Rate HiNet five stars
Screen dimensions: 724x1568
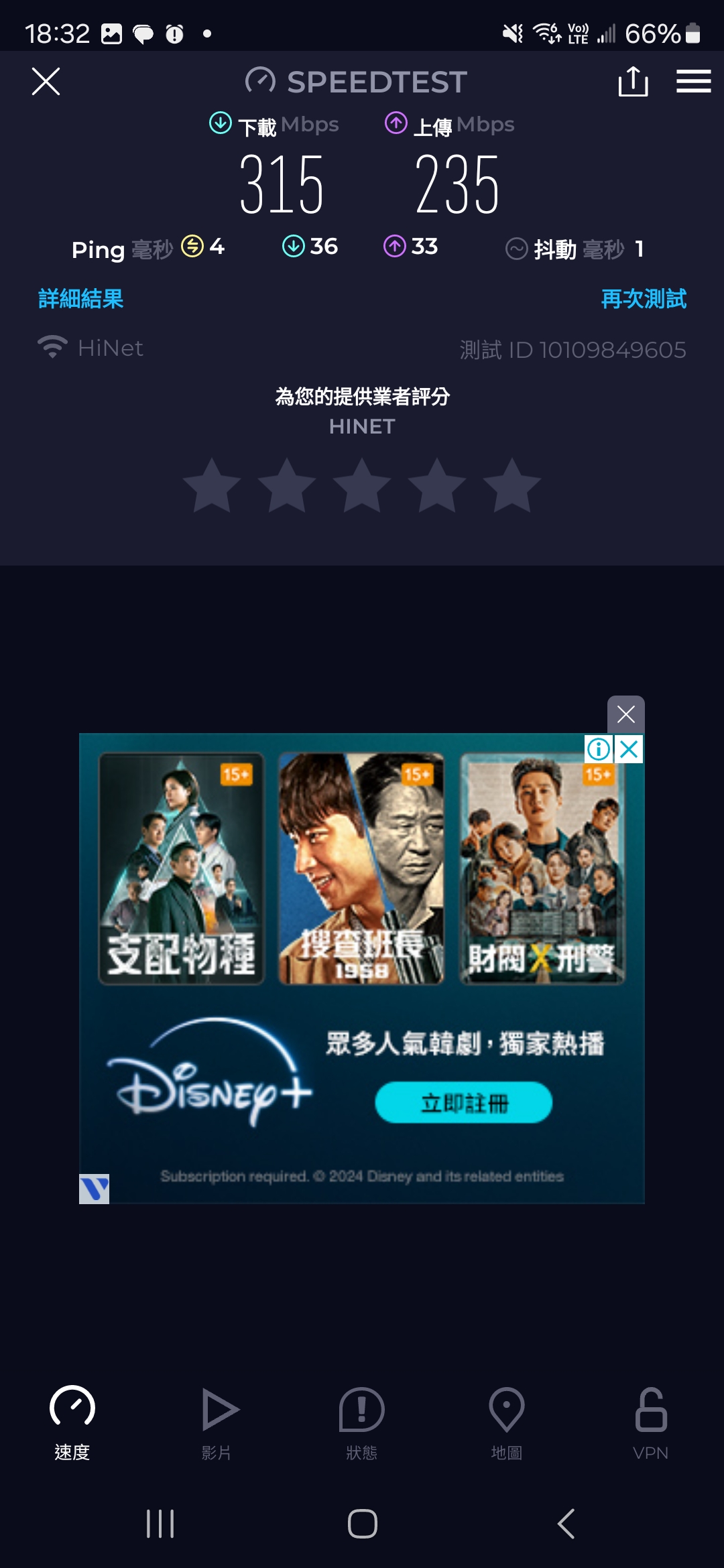point(512,486)
